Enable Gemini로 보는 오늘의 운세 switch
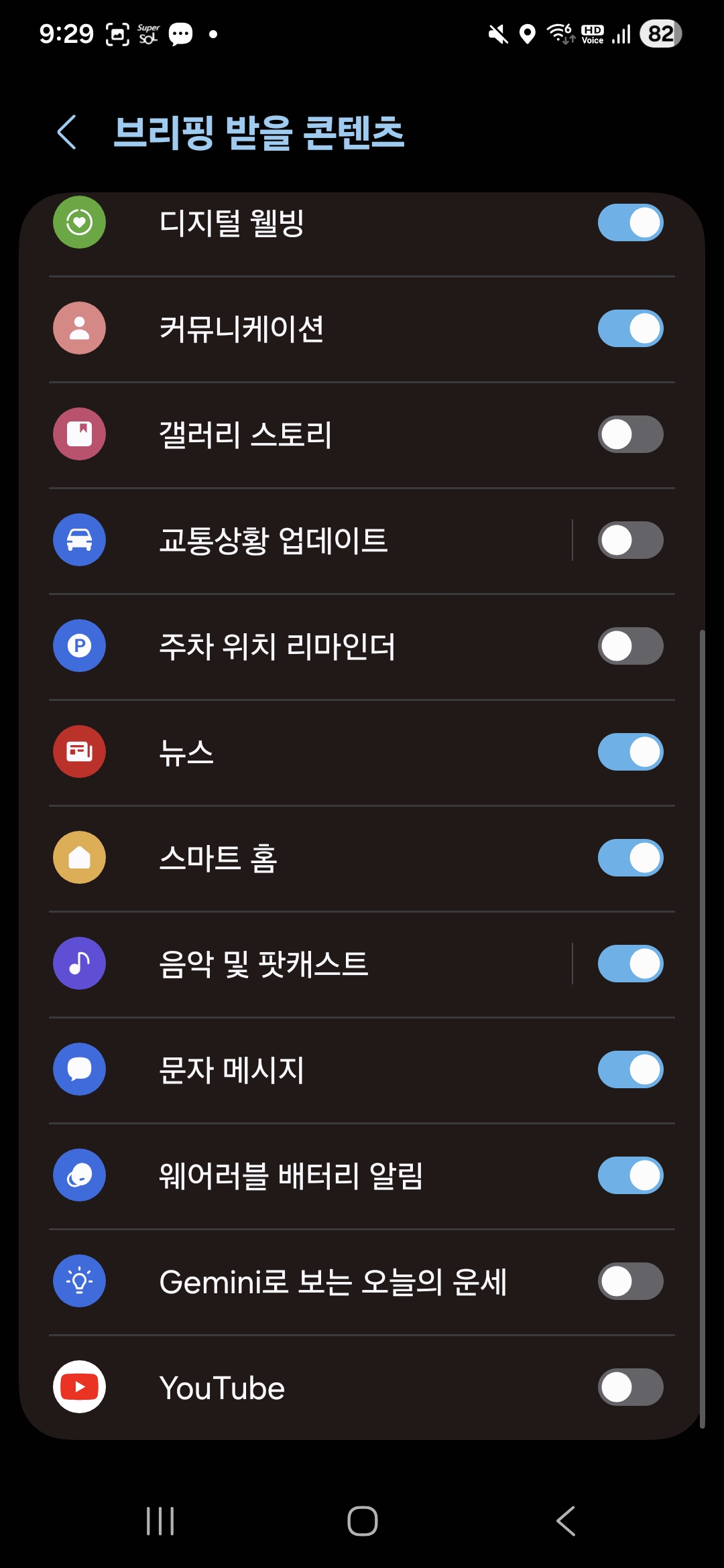The height and width of the screenshot is (1568, 724). click(630, 1281)
